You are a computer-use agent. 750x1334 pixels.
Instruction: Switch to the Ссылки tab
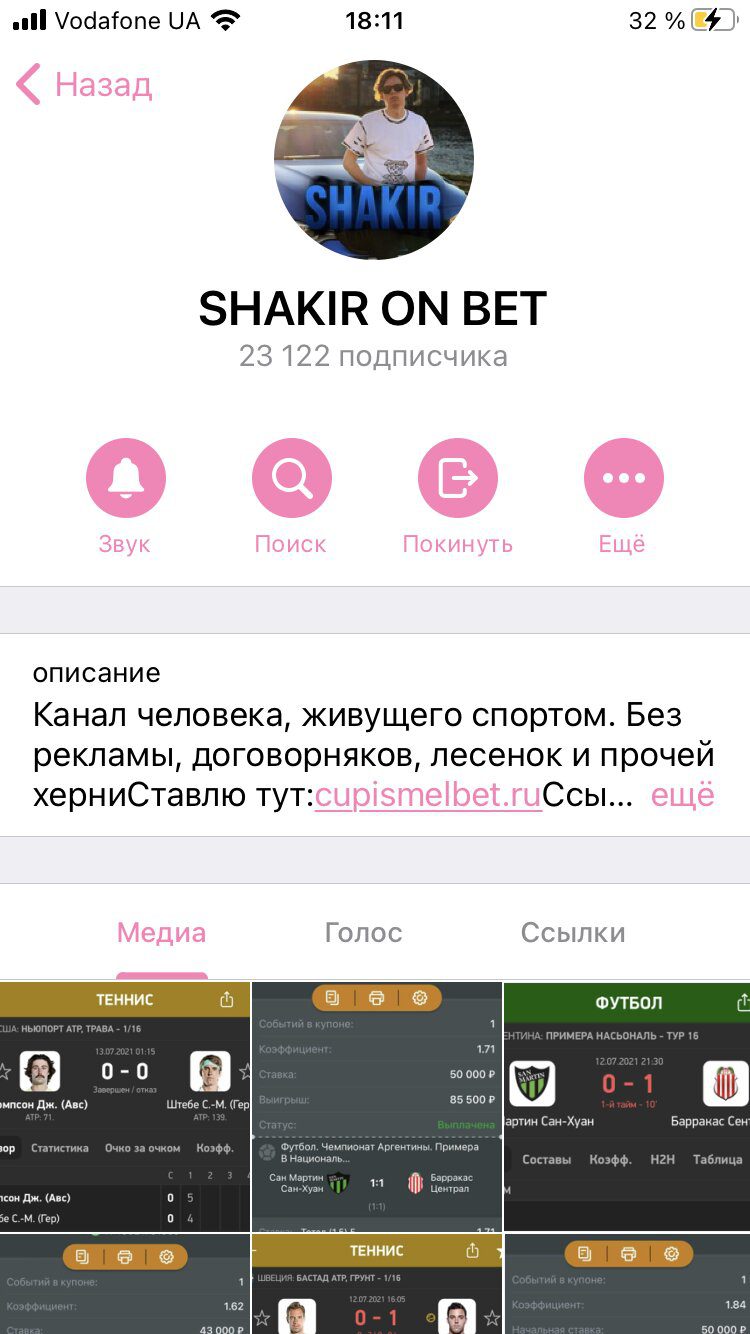click(x=573, y=933)
